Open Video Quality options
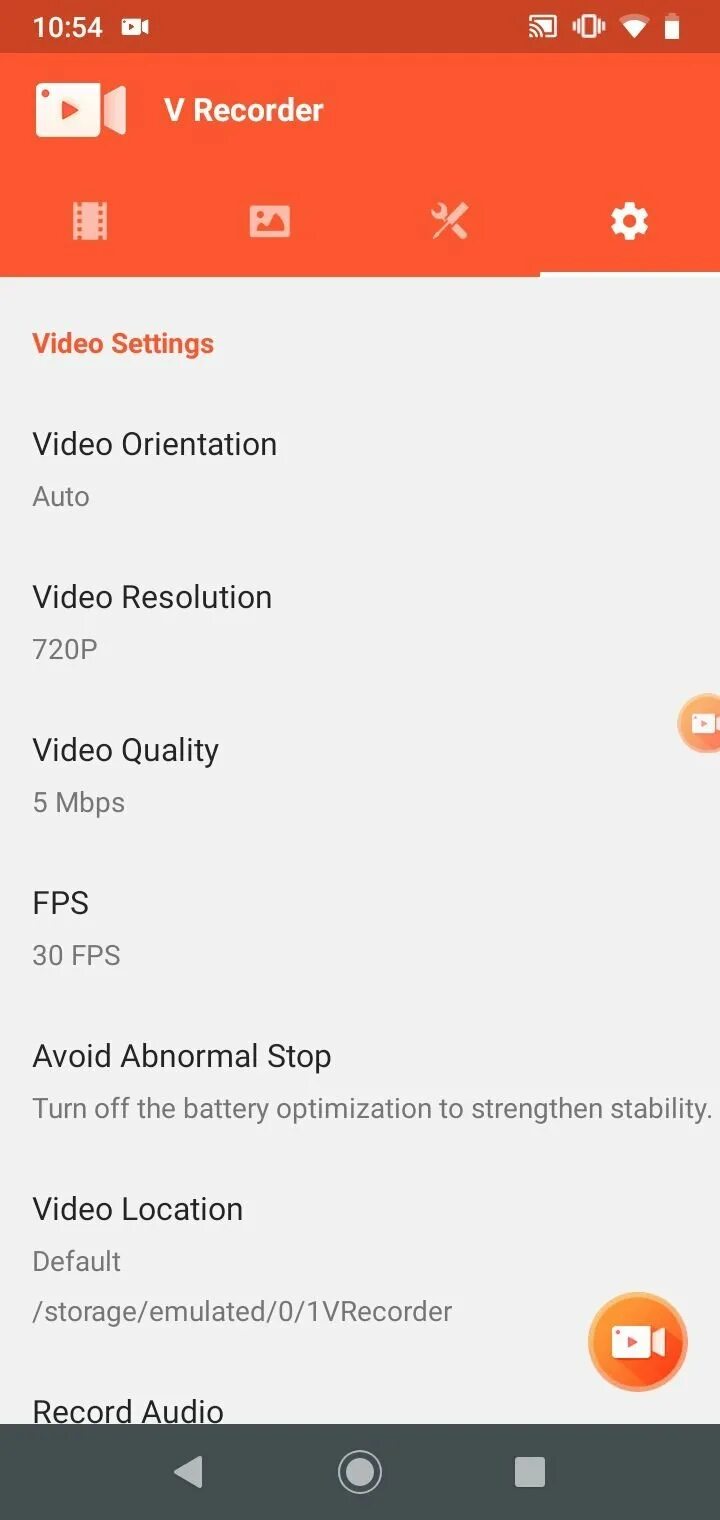 [x=126, y=774]
